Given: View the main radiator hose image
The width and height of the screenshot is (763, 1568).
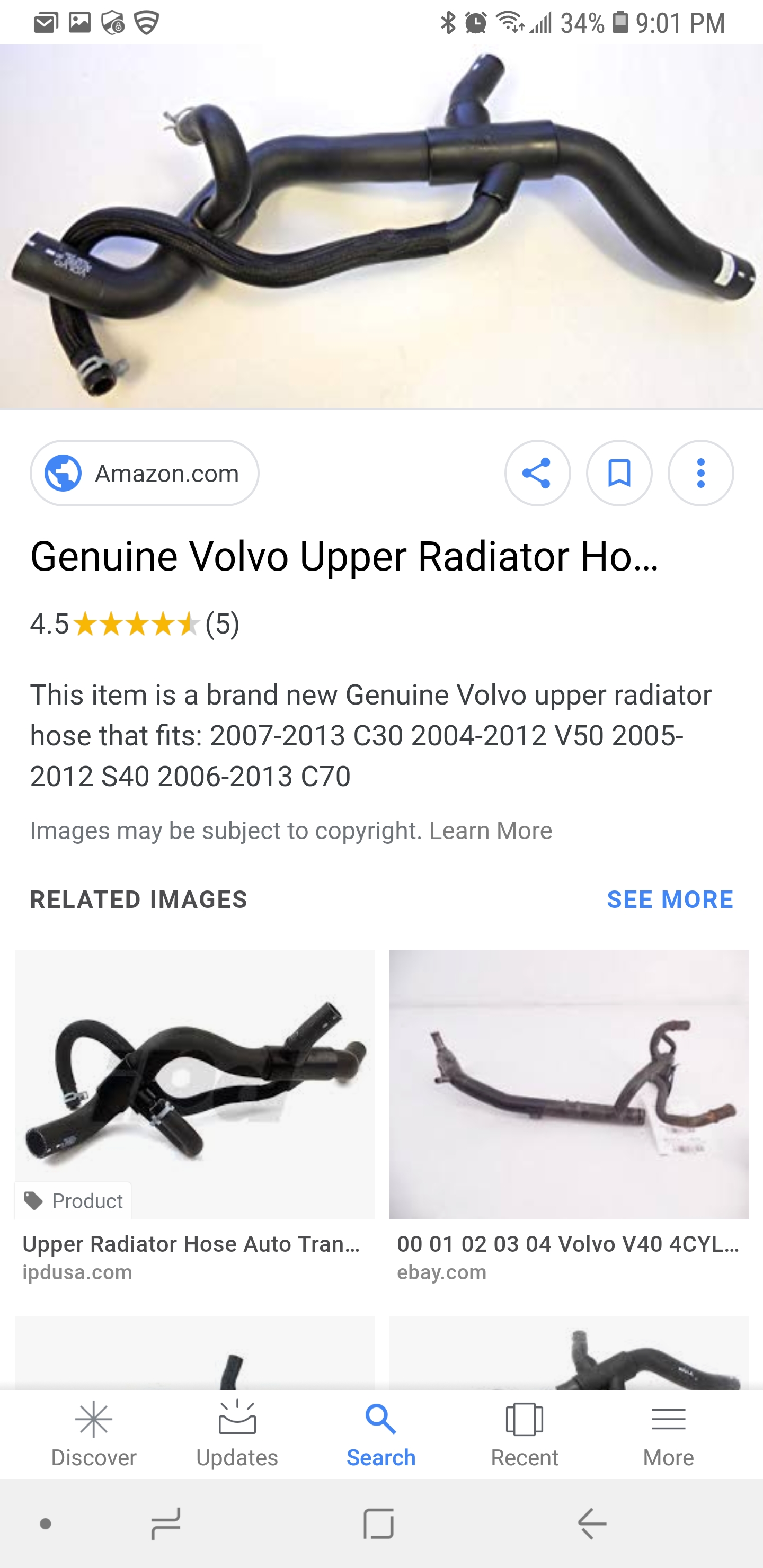Looking at the screenshot, I should (381, 226).
